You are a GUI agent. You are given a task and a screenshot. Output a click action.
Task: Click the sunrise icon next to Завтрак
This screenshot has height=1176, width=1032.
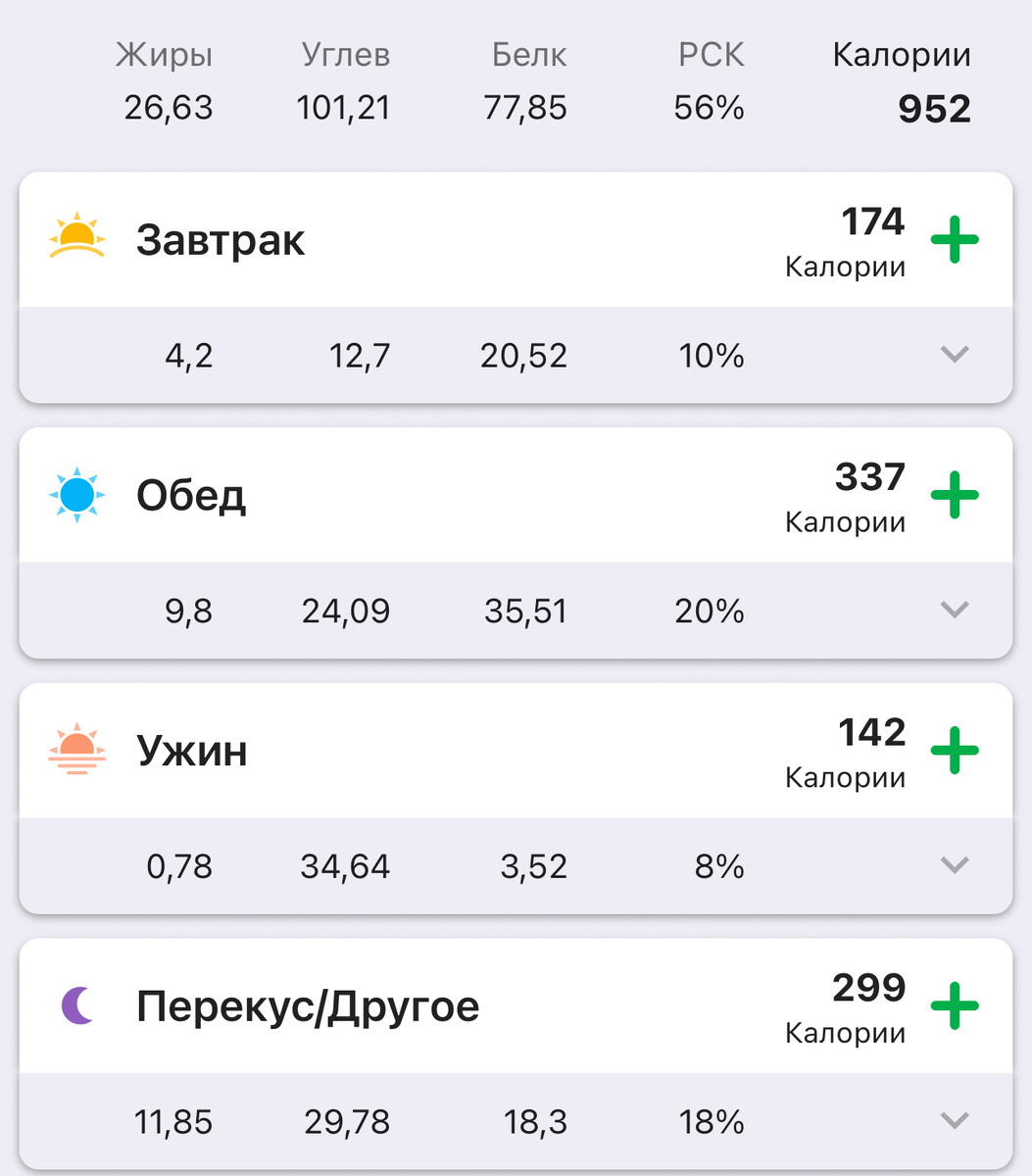click(x=76, y=235)
